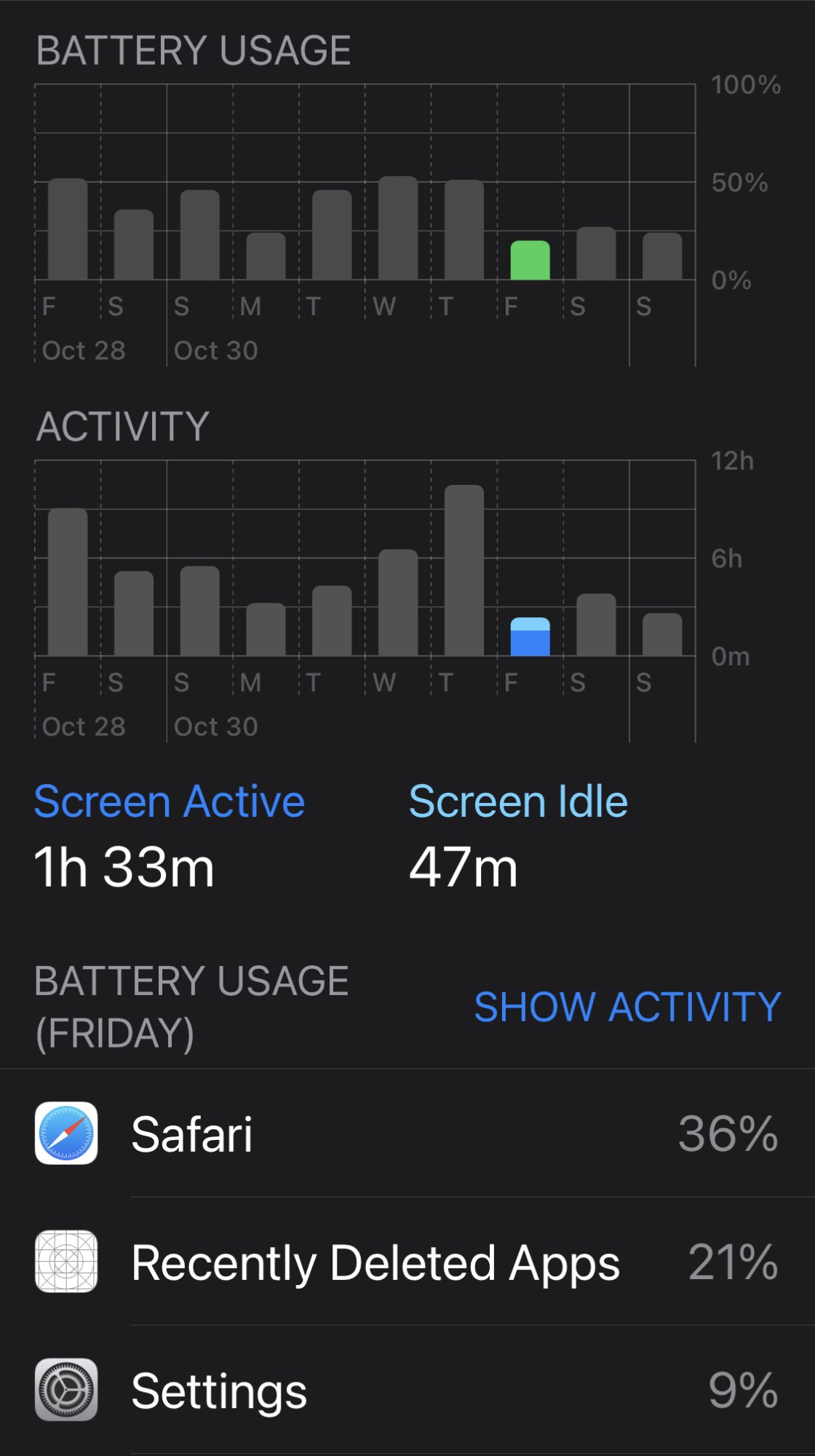
Task: Tap the Settings app usage row
Action: [407, 1390]
